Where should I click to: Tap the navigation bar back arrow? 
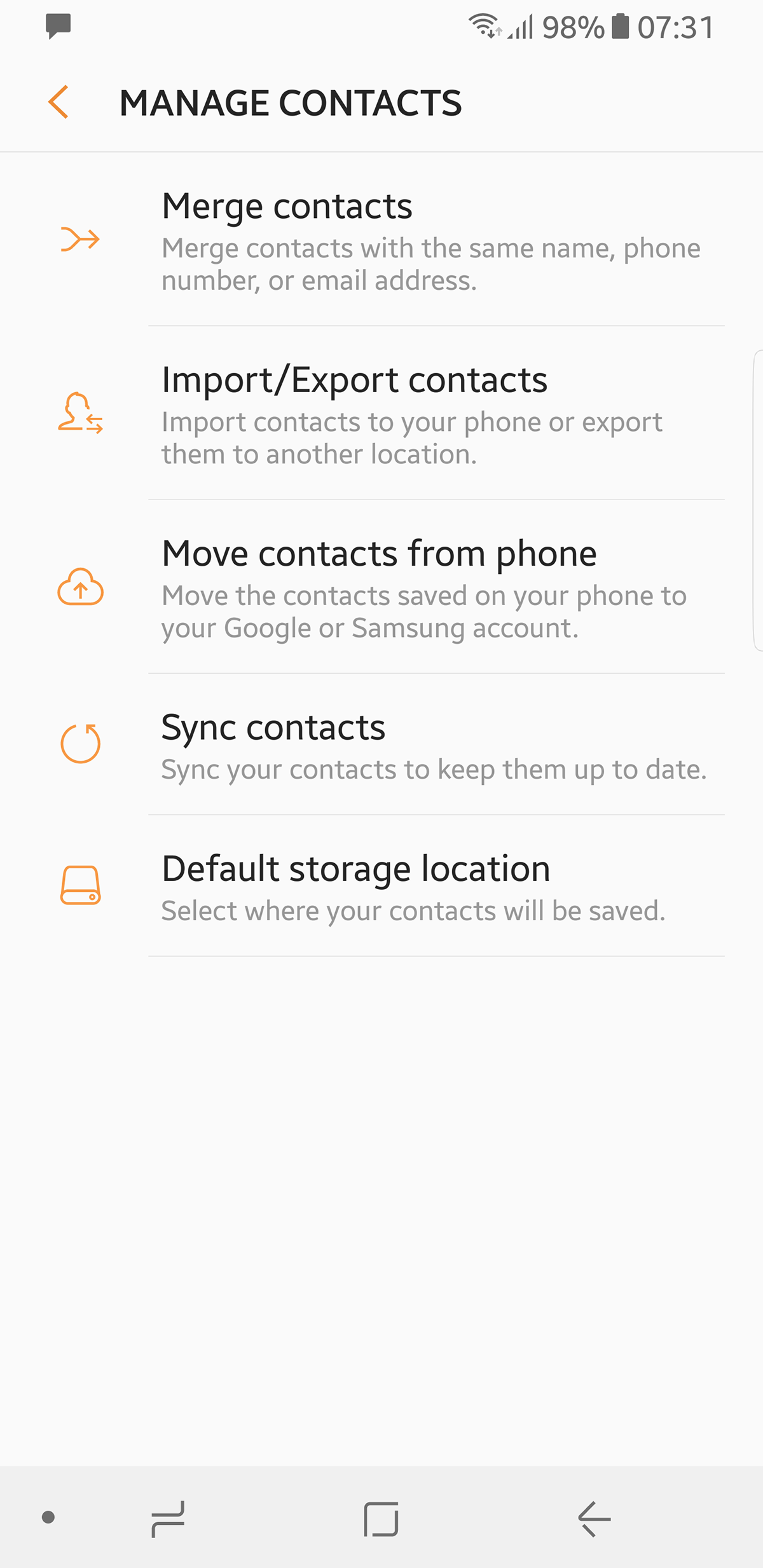click(x=594, y=1519)
